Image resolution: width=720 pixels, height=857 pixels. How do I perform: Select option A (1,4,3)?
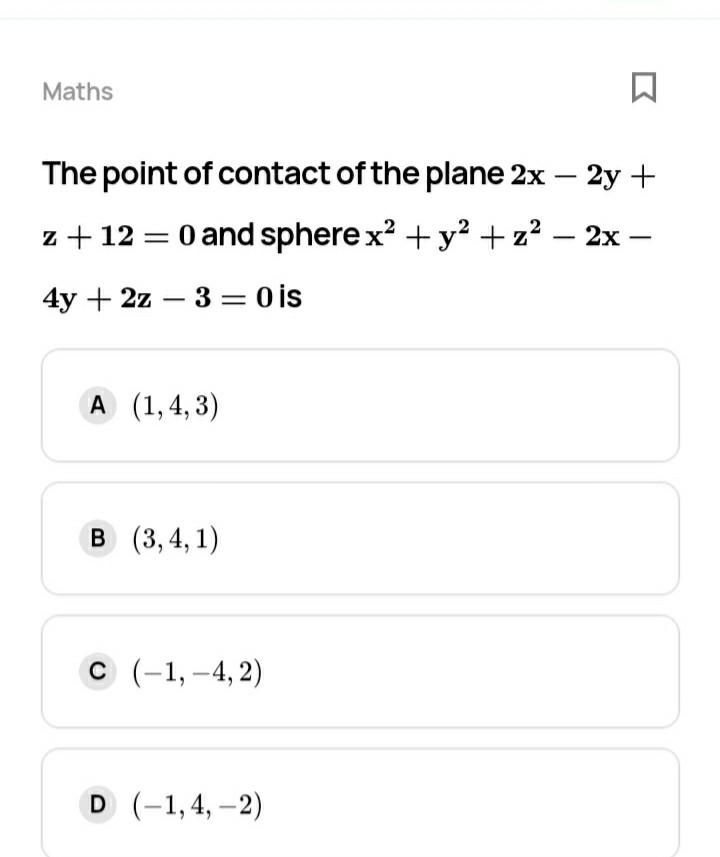[360, 405]
